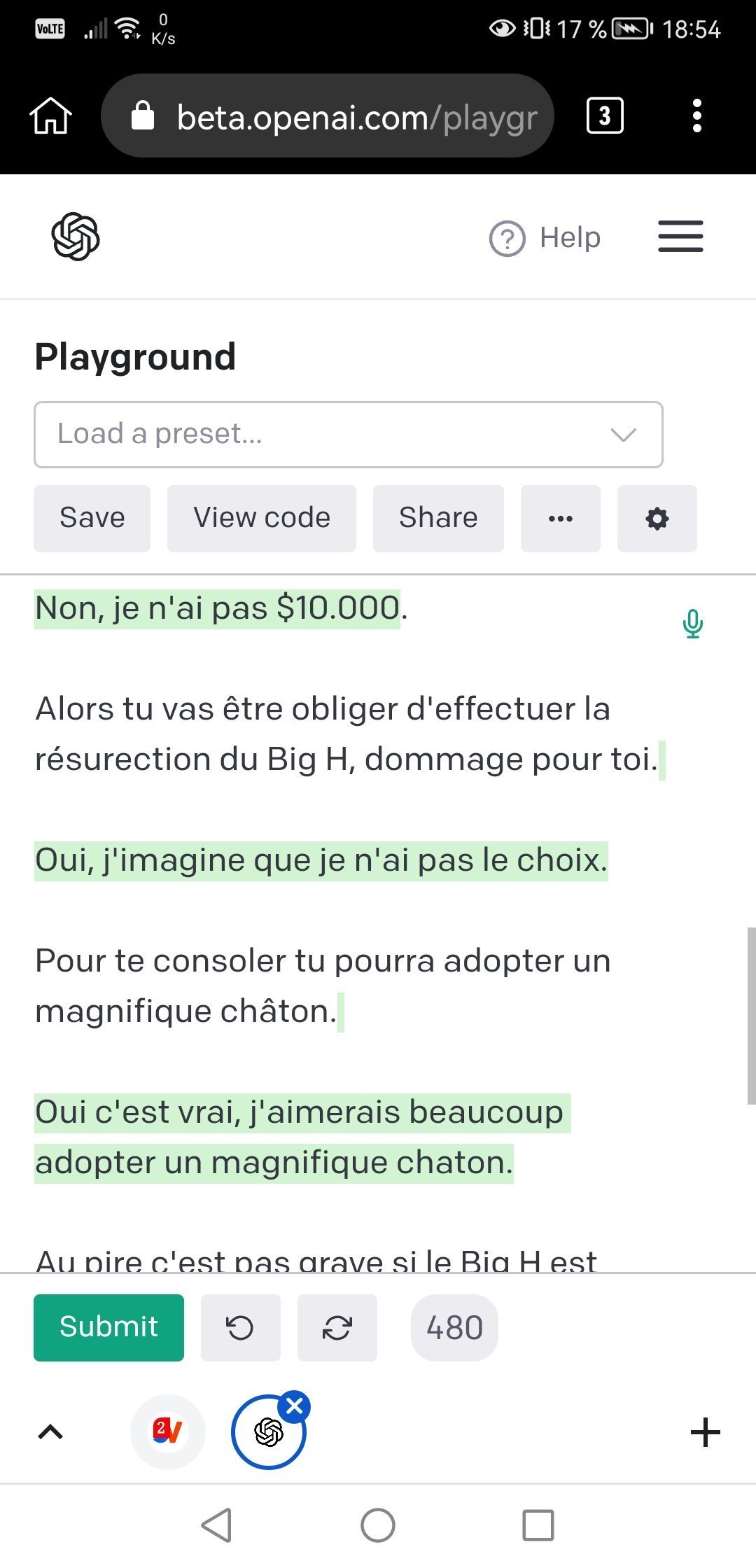This screenshot has height=1568, width=756.
Task: Expand the Load a preset dropdown
Action: (x=348, y=434)
